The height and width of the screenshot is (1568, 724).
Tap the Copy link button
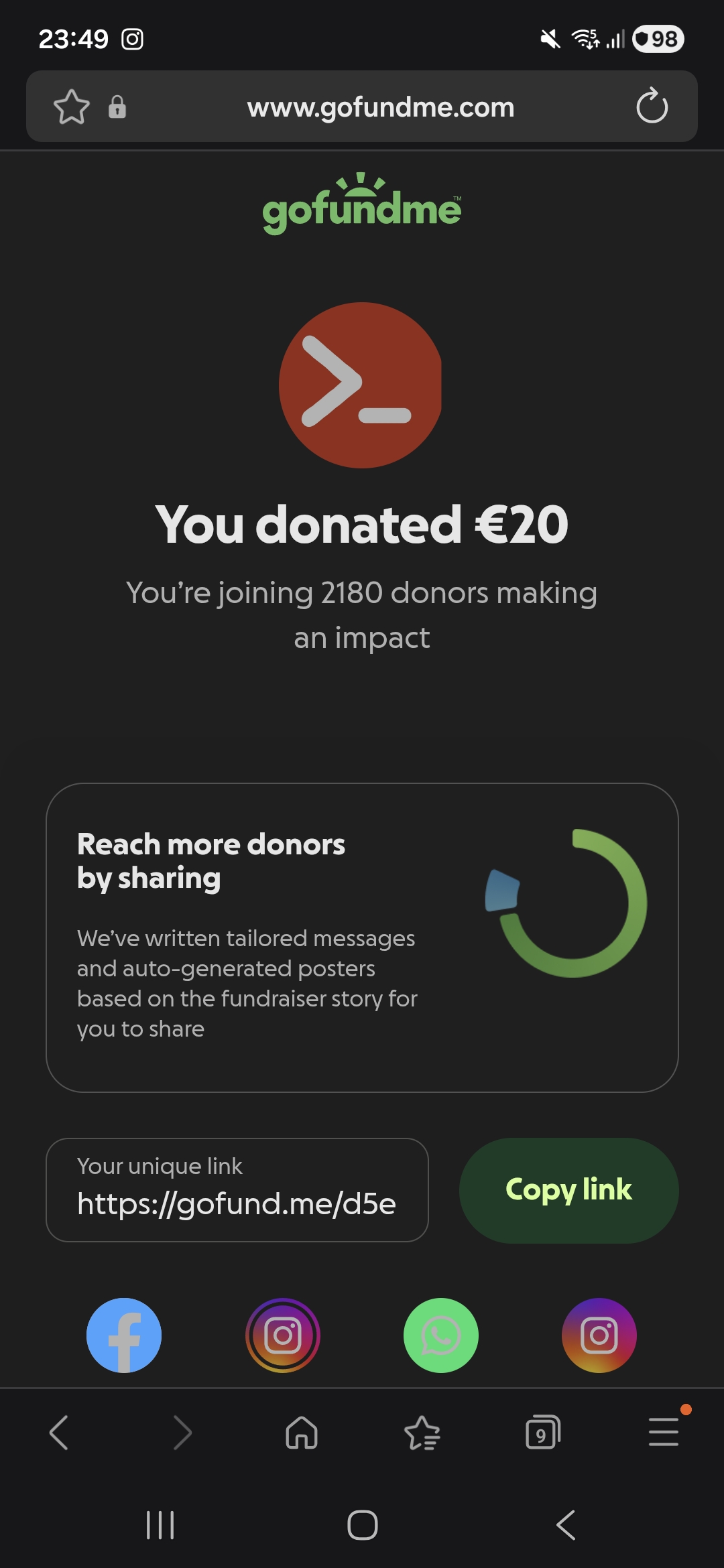(x=568, y=1190)
